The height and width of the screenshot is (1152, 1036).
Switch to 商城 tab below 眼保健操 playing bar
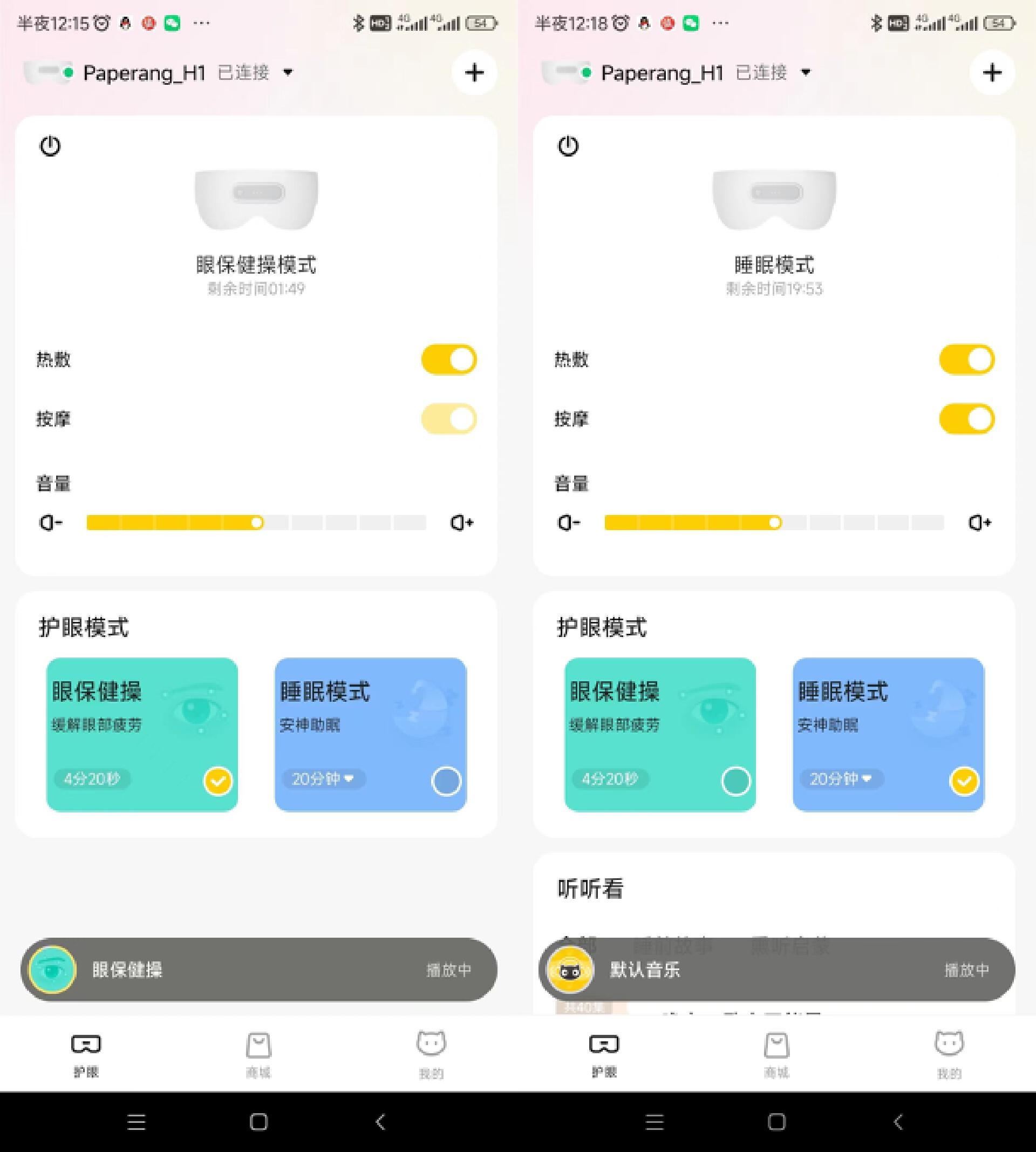click(x=258, y=1055)
